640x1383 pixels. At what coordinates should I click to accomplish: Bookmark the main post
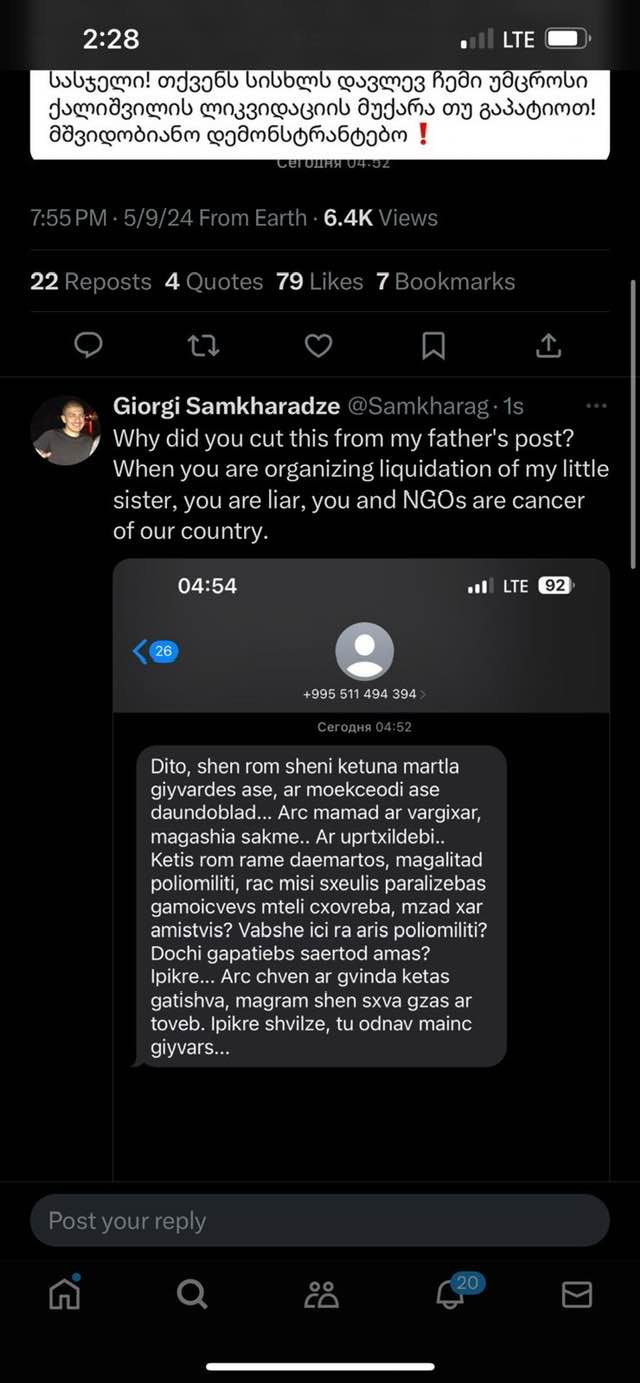[433, 345]
